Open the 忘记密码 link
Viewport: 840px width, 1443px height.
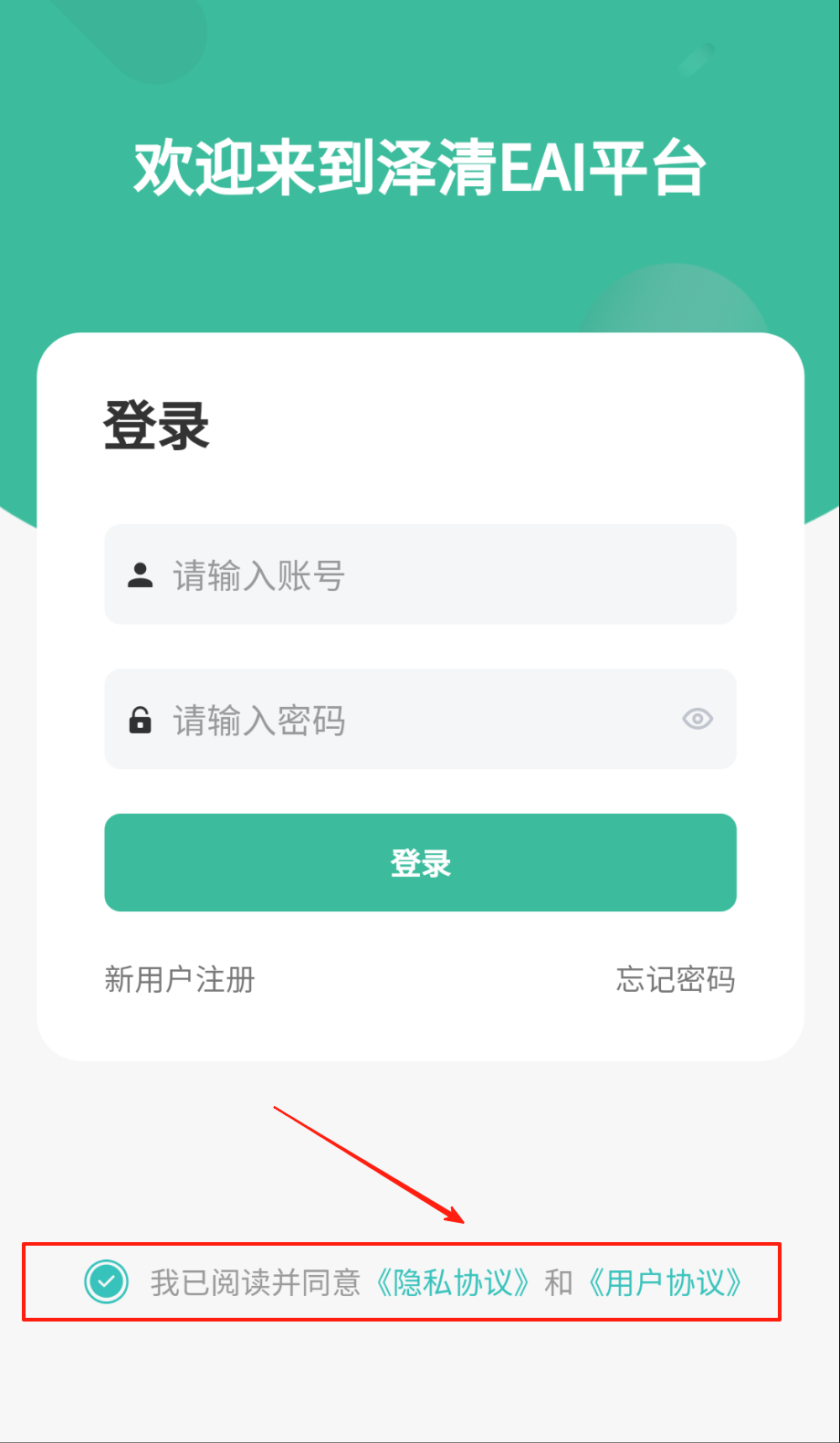tap(675, 980)
